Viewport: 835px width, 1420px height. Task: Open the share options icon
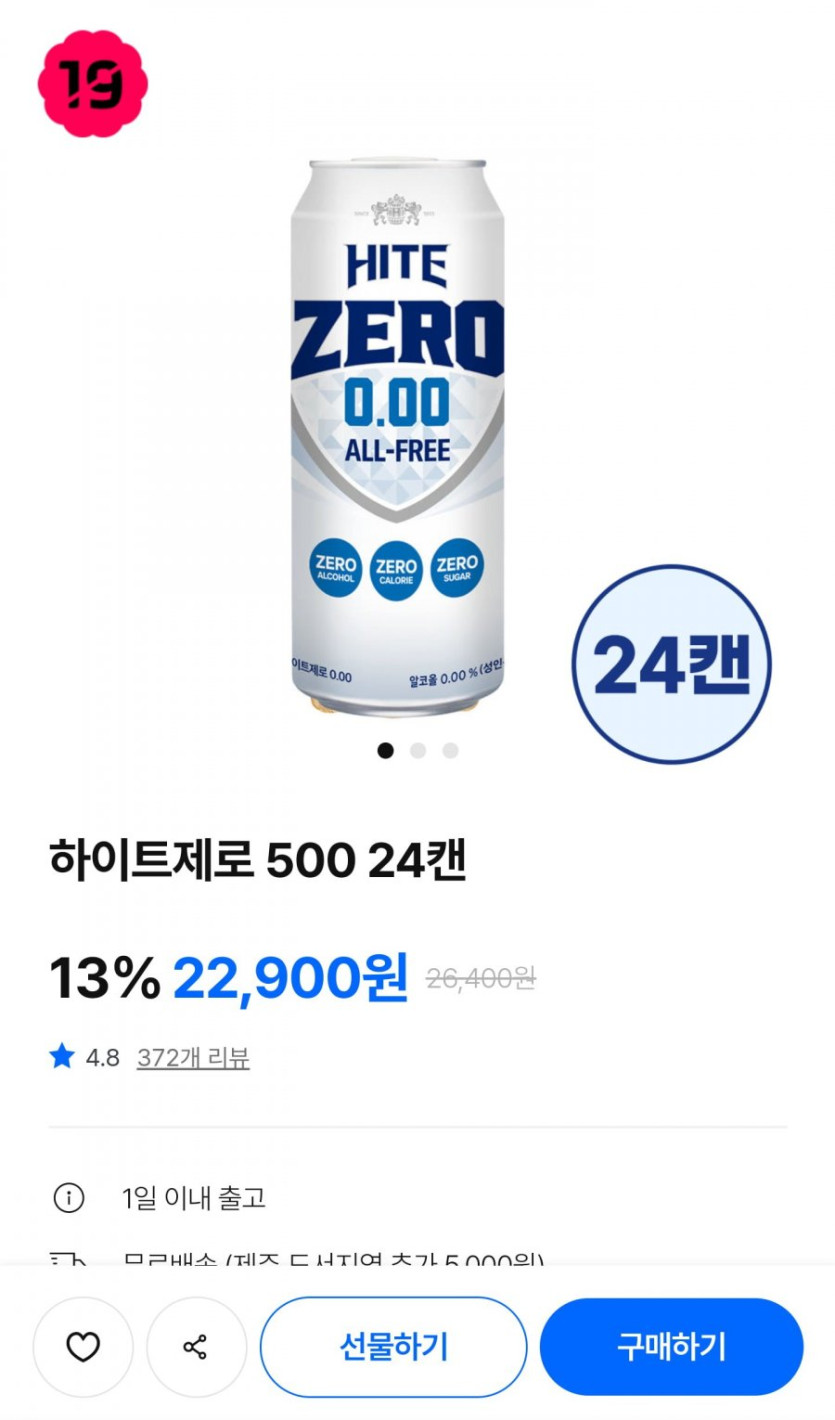point(196,1346)
